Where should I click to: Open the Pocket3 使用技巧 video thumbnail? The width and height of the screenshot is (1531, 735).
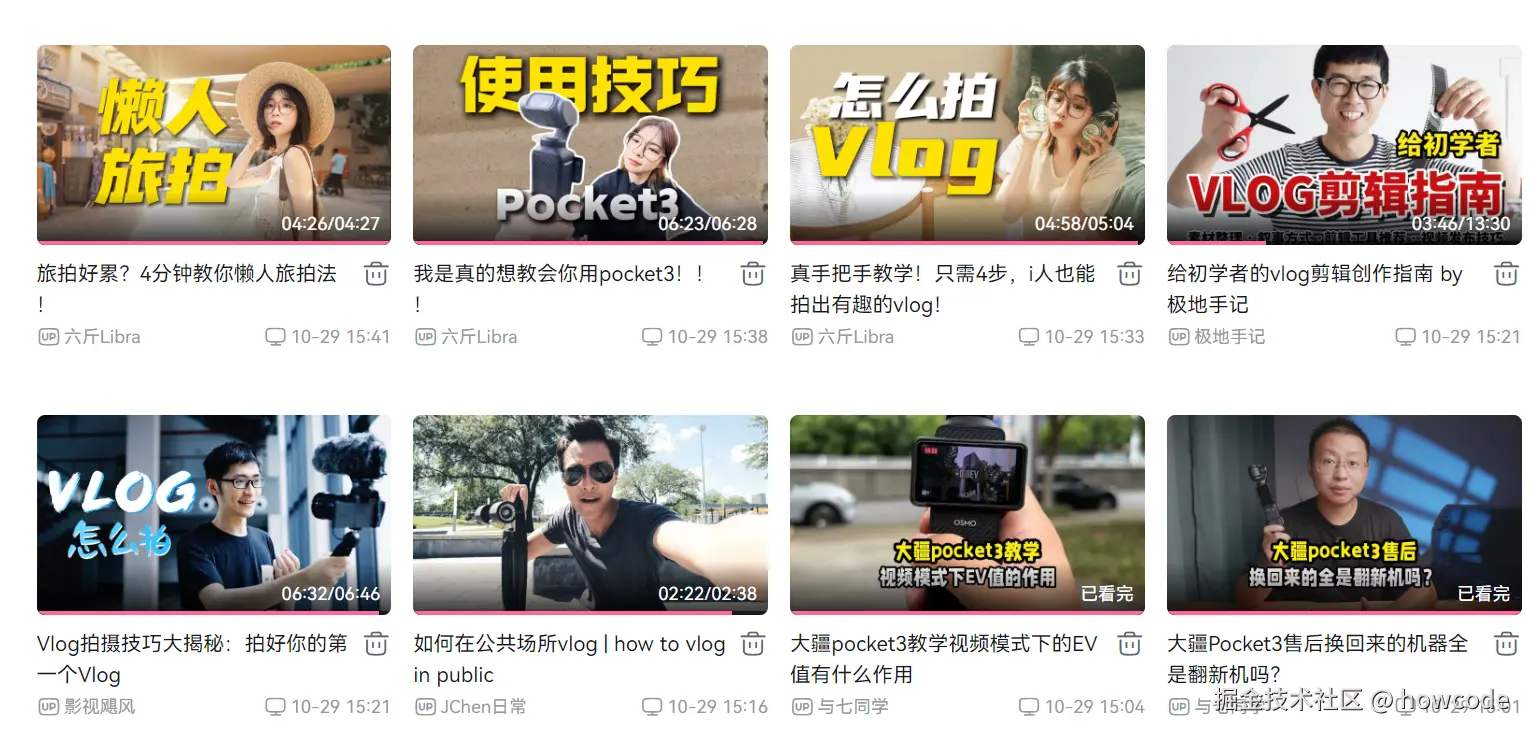(590, 144)
